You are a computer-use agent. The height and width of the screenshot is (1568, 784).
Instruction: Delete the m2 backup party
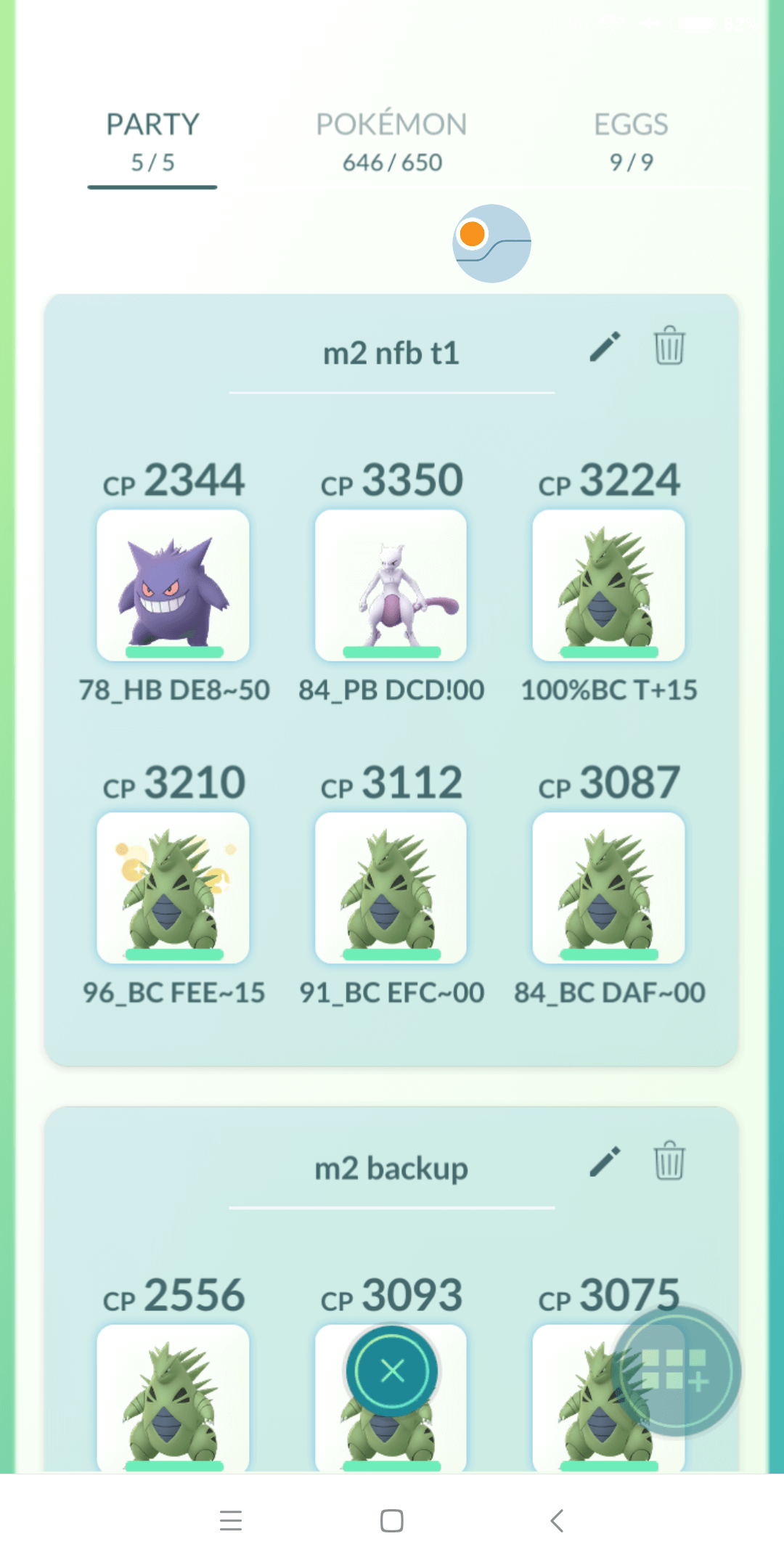point(669,1160)
